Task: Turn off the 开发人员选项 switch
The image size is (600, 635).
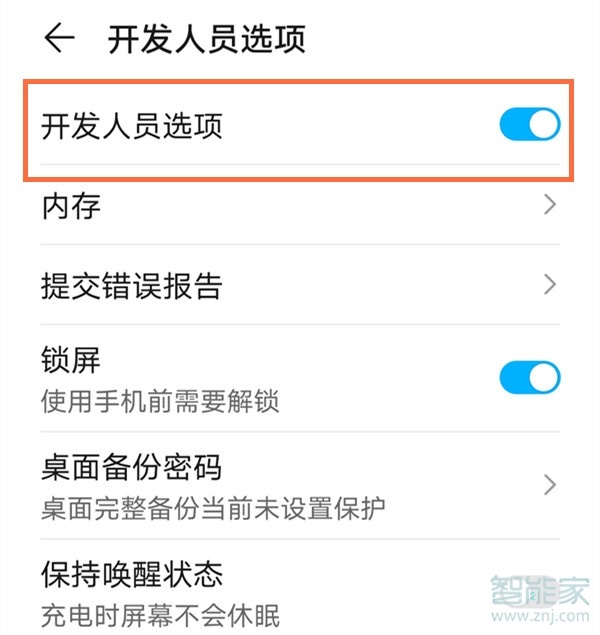Action: 529,125
